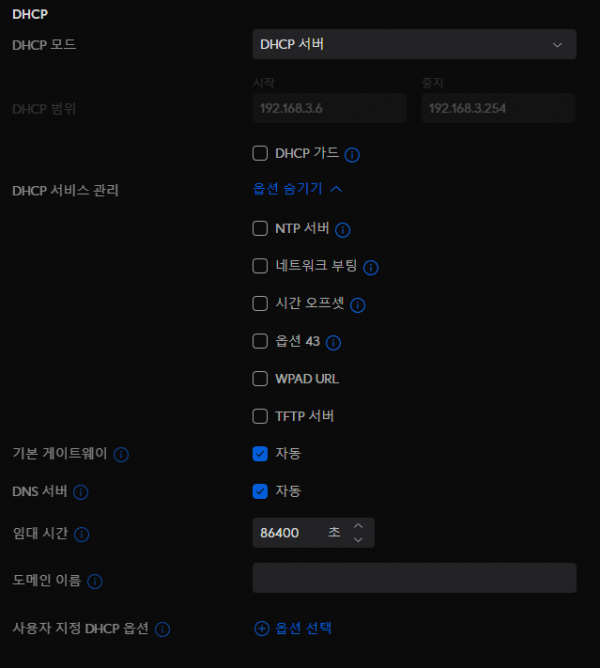Increase the 임대 시간 value with up arrow
This screenshot has width=600, height=668.
point(359,525)
